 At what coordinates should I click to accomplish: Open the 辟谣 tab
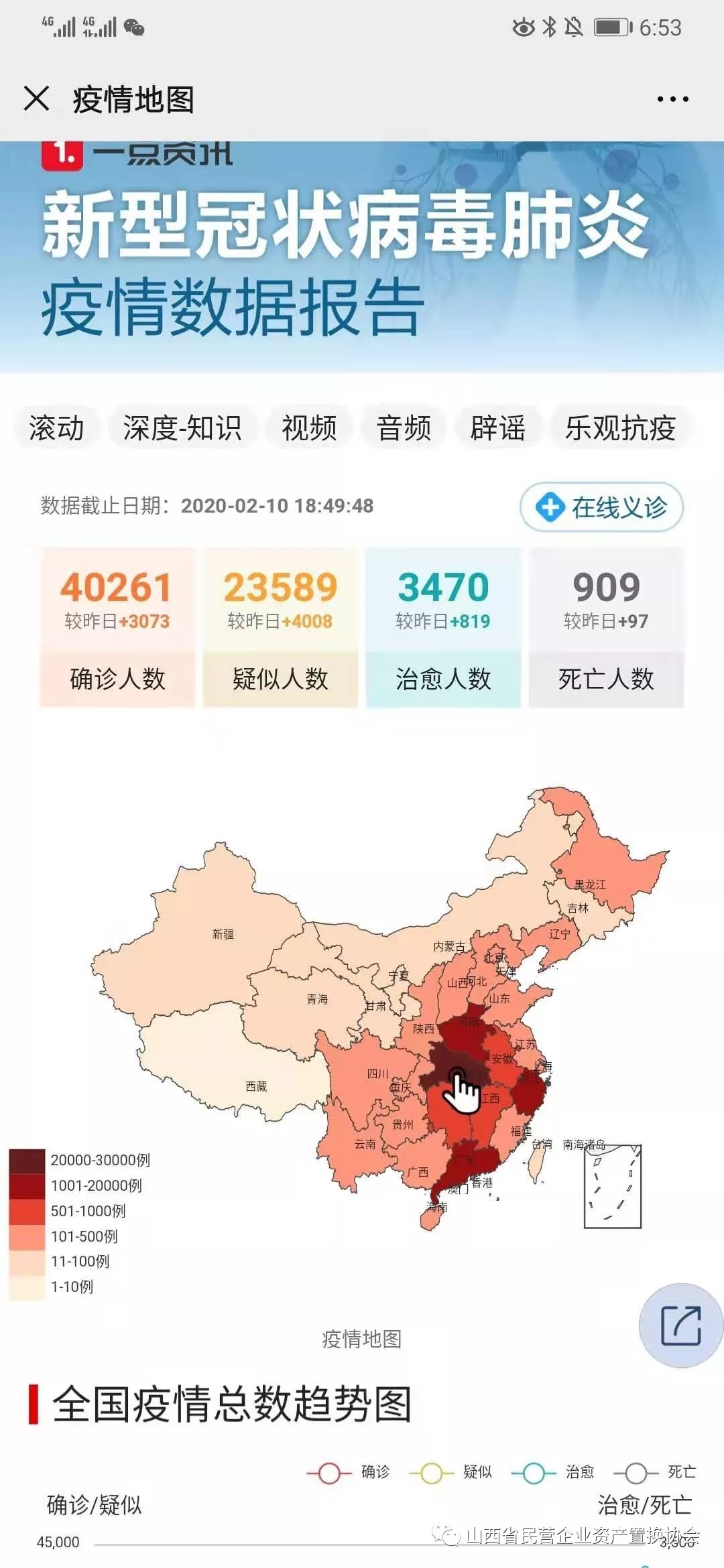(x=498, y=428)
